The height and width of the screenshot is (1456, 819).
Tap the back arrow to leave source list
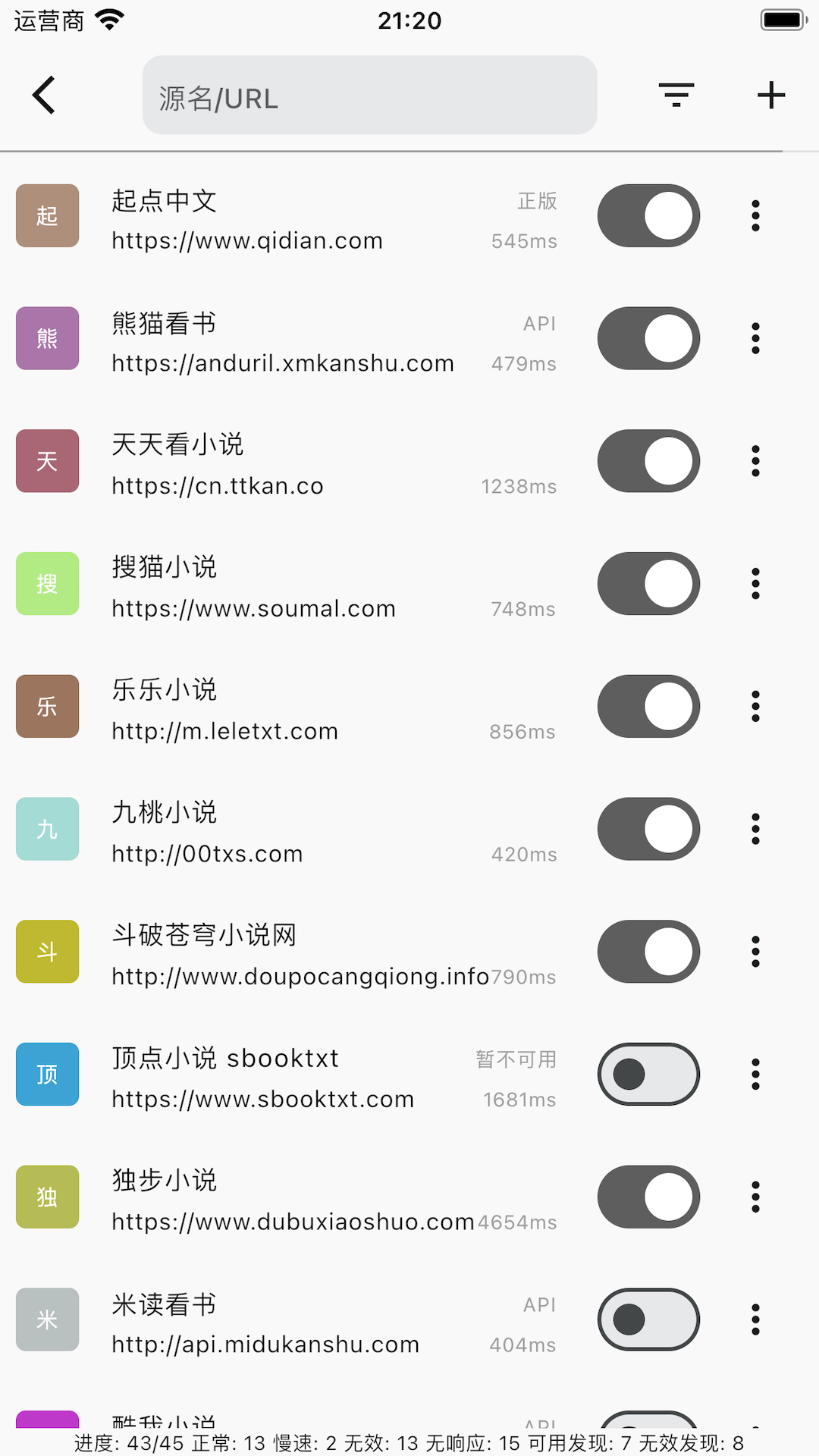pos(43,95)
